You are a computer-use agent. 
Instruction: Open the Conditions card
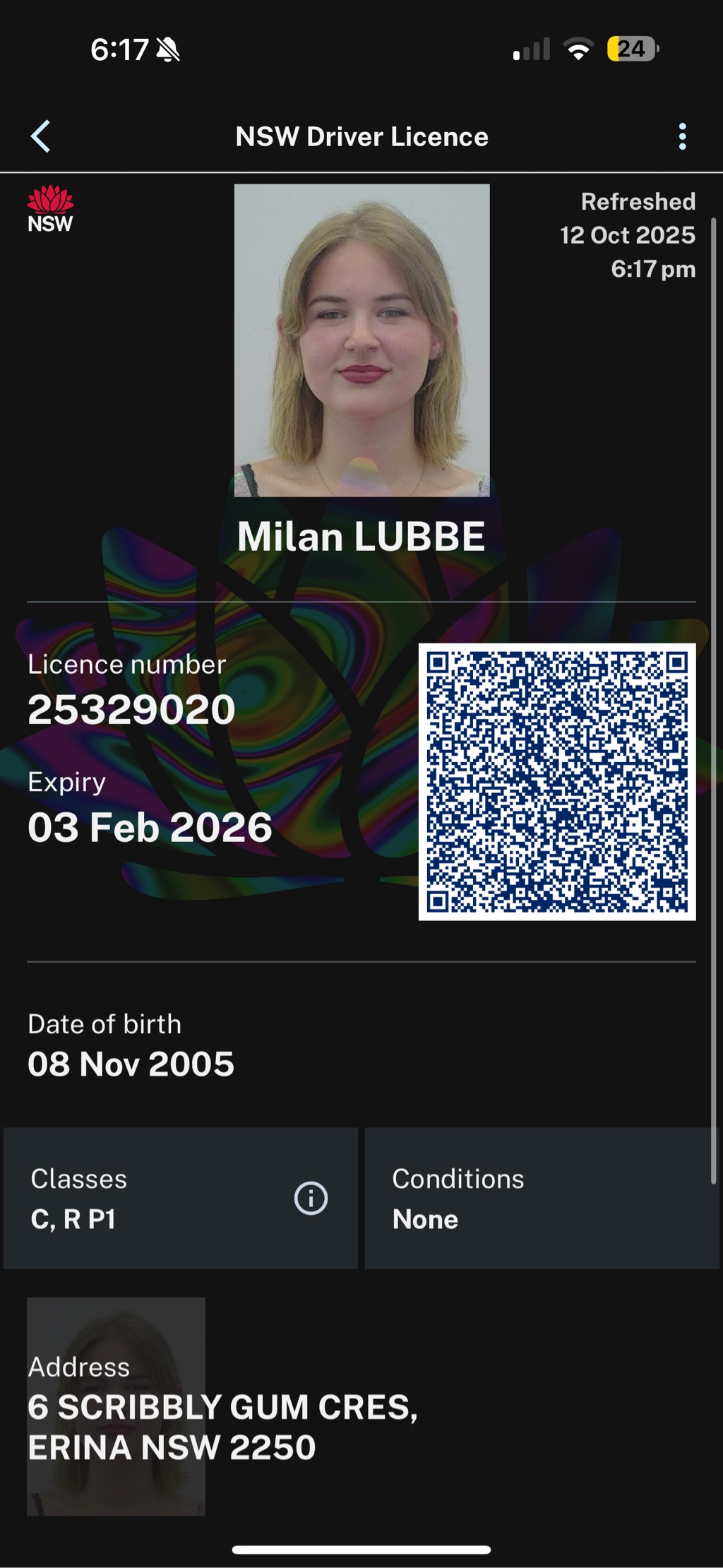coord(542,1198)
